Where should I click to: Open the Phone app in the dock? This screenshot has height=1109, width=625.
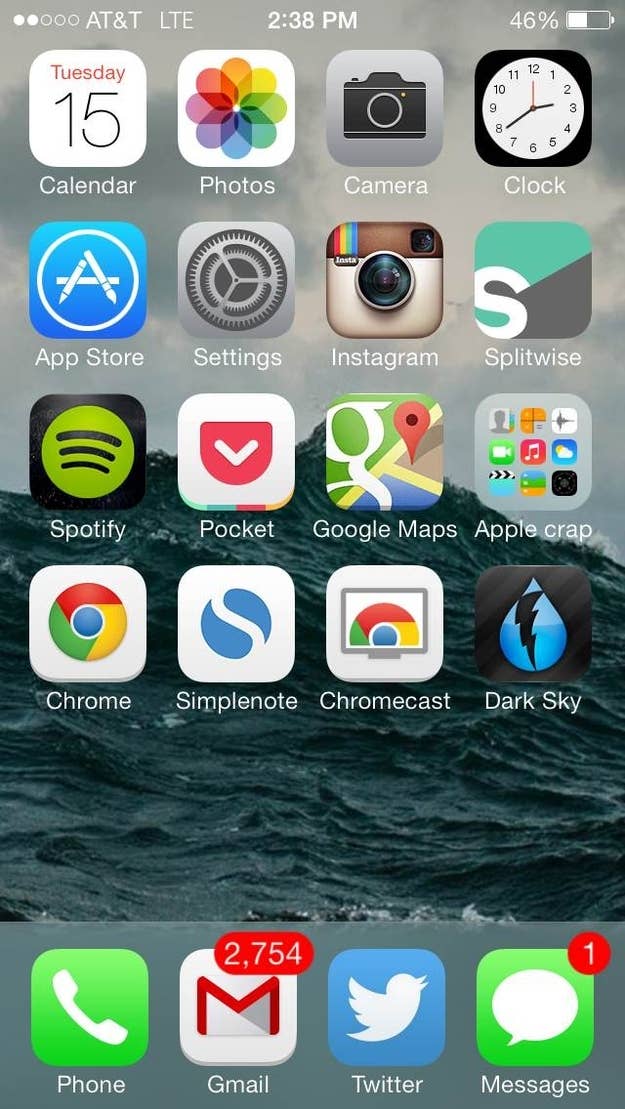coord(90,1007)
